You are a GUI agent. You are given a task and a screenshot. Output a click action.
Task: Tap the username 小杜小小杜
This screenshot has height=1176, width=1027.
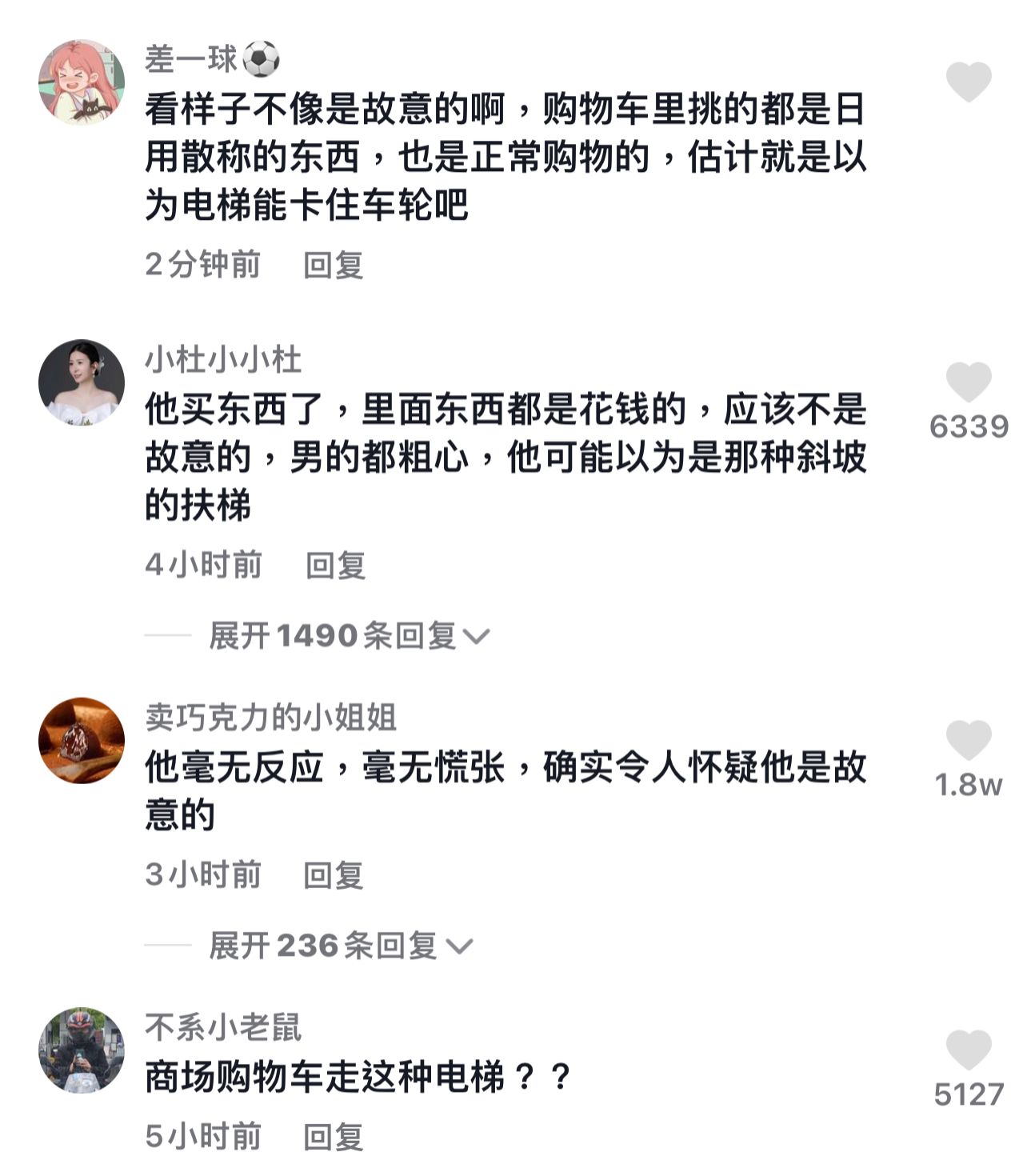tap(223, 360)
